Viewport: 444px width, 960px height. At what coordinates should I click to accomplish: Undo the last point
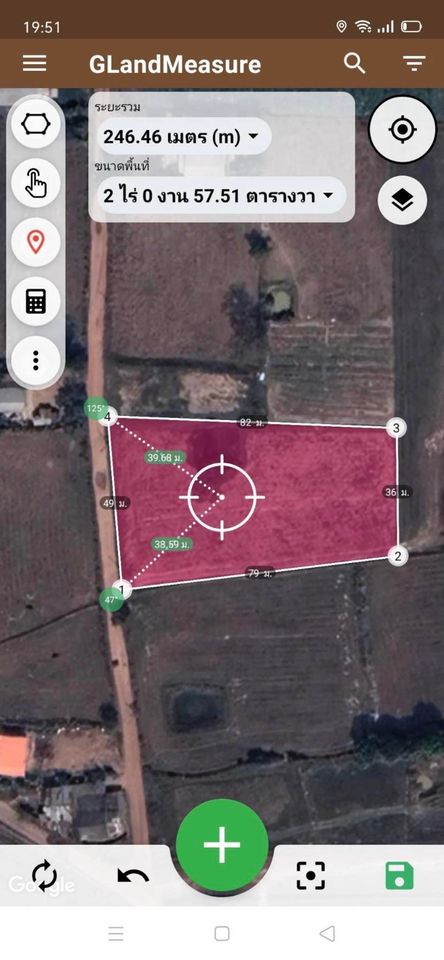coord(133,876)
